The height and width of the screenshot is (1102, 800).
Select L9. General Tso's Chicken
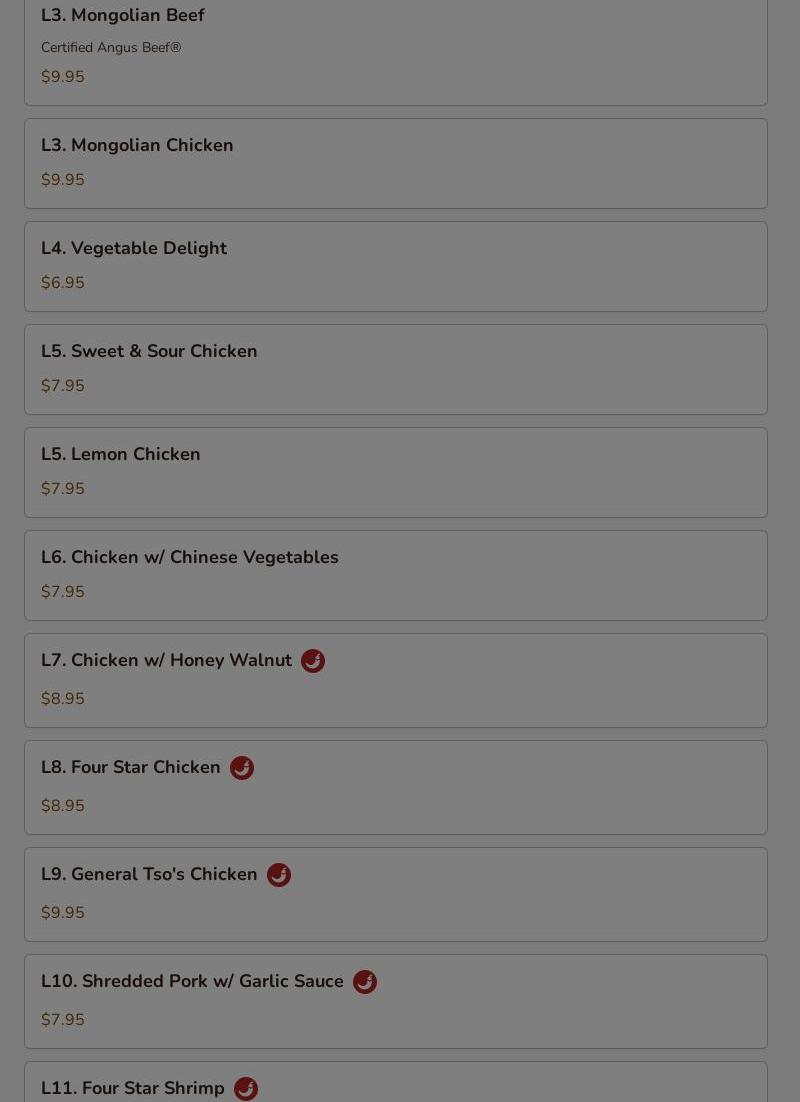[x=395, y=894]
